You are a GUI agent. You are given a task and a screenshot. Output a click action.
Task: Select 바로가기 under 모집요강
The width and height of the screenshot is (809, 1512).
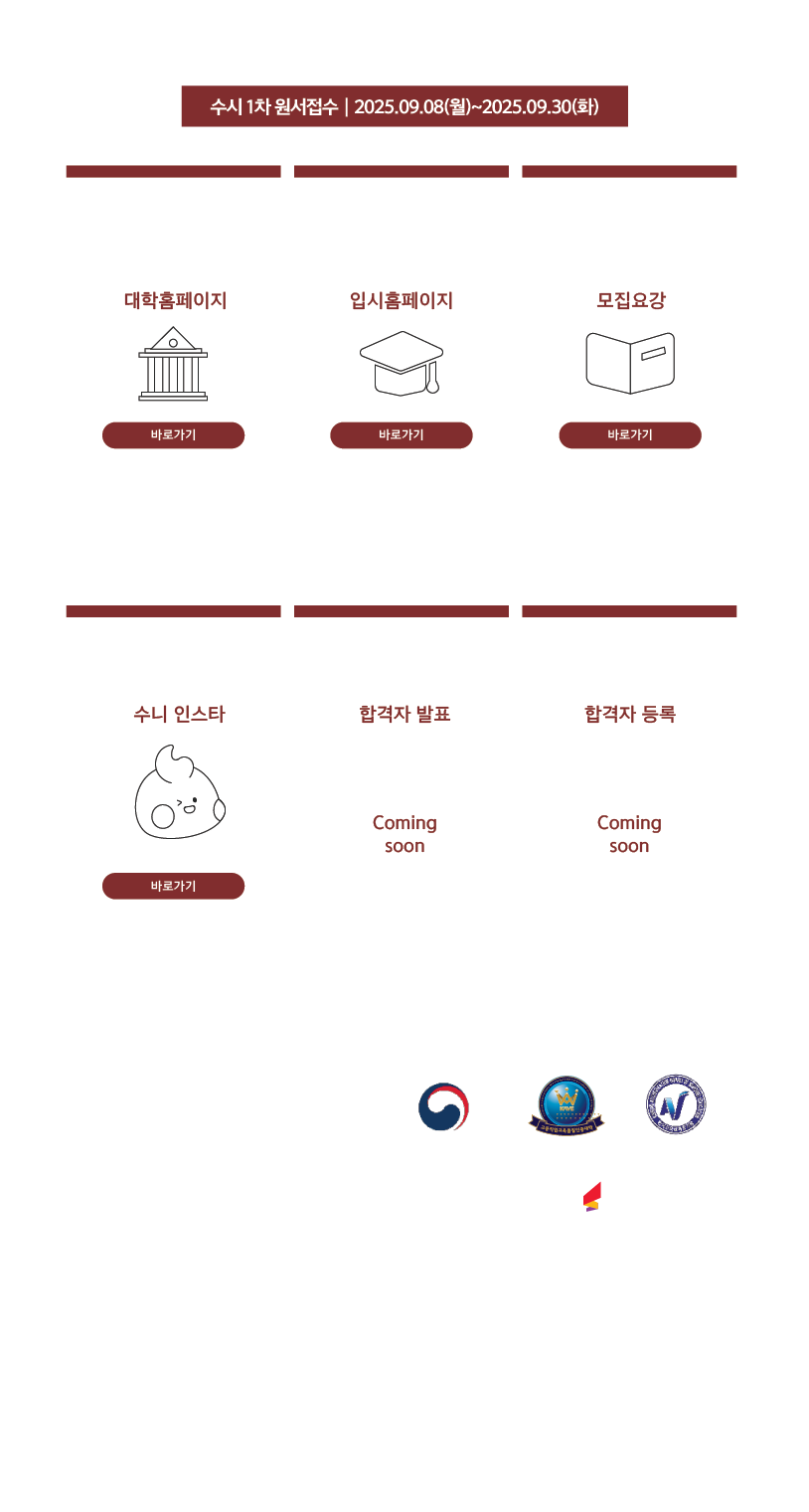pos(629,435)
